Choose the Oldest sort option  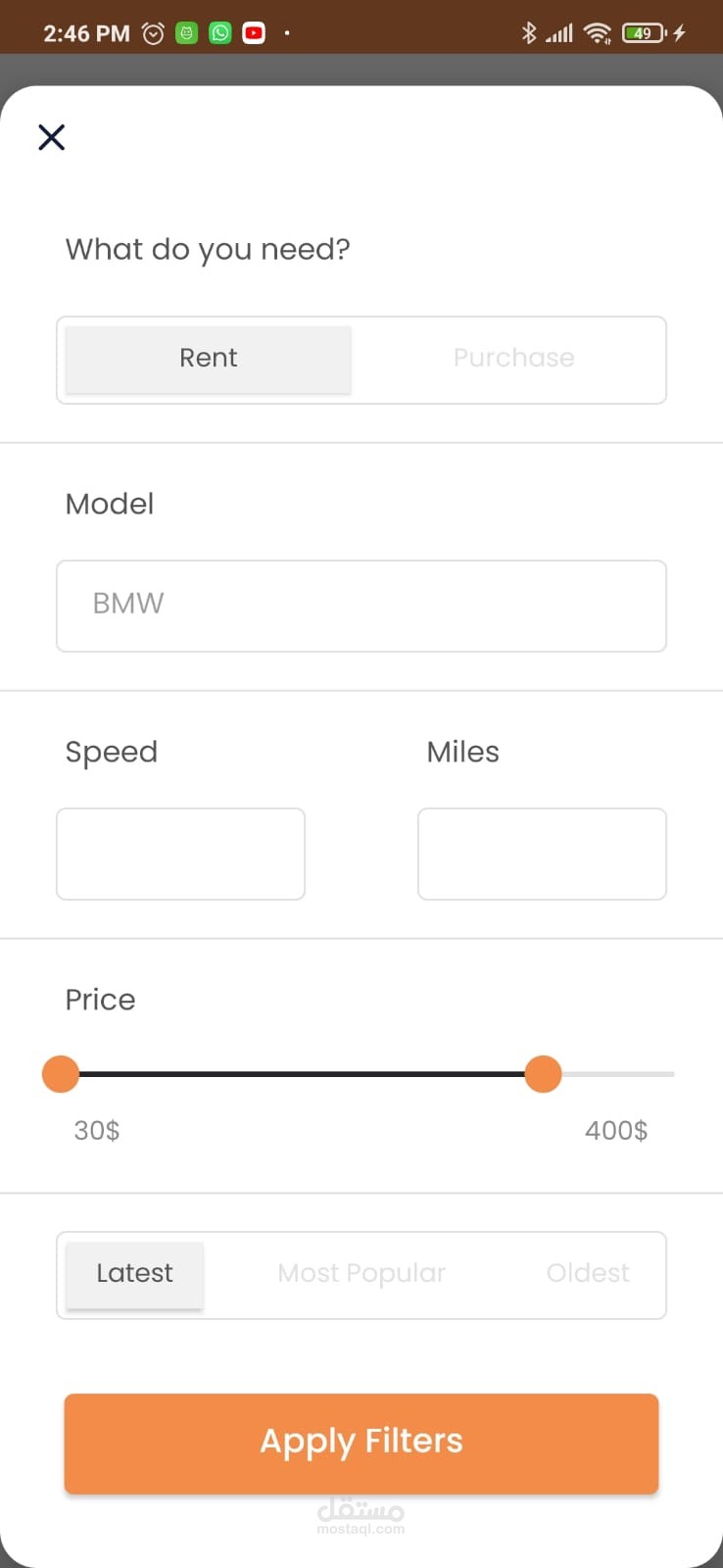[x=588, y=1274]
